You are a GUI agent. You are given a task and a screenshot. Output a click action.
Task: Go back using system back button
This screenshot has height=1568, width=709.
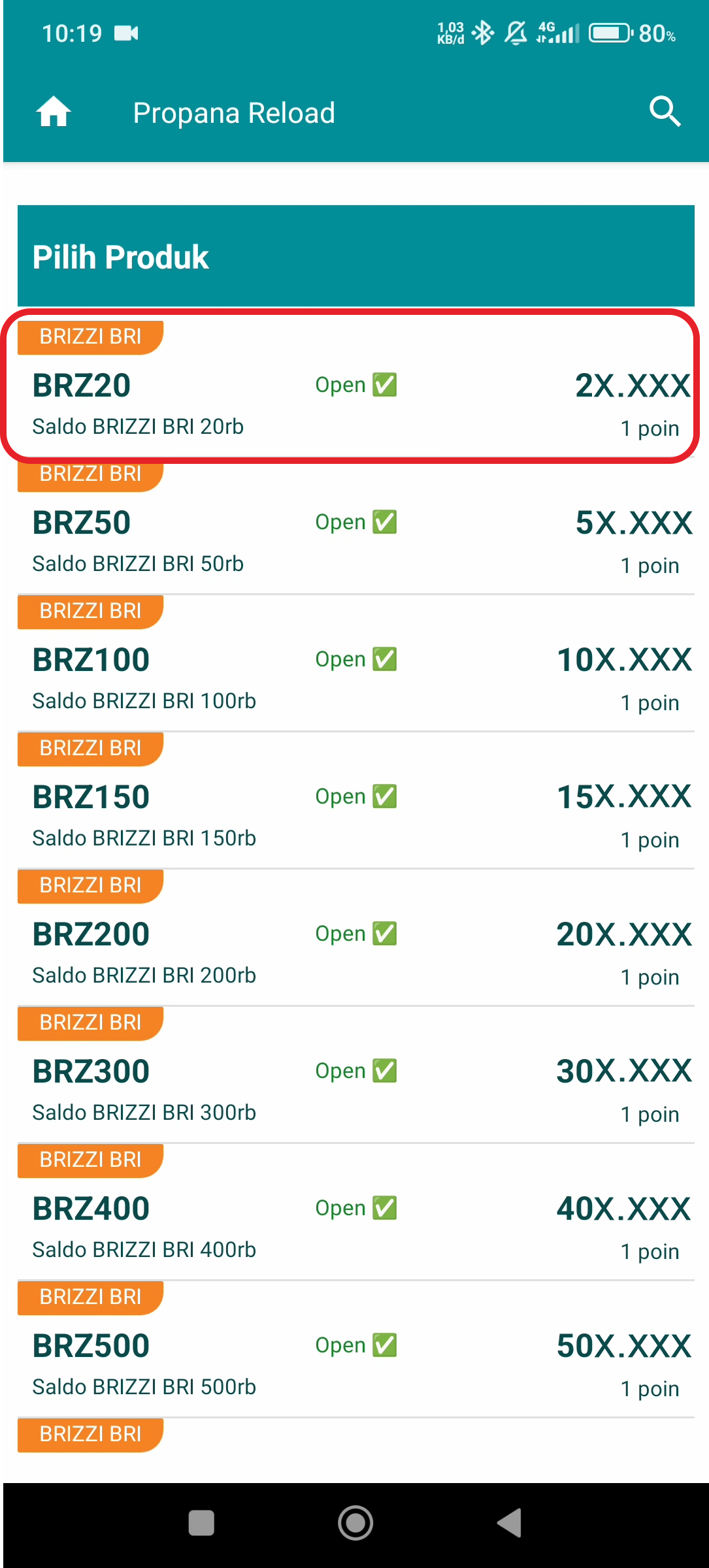coord(509,1523)
